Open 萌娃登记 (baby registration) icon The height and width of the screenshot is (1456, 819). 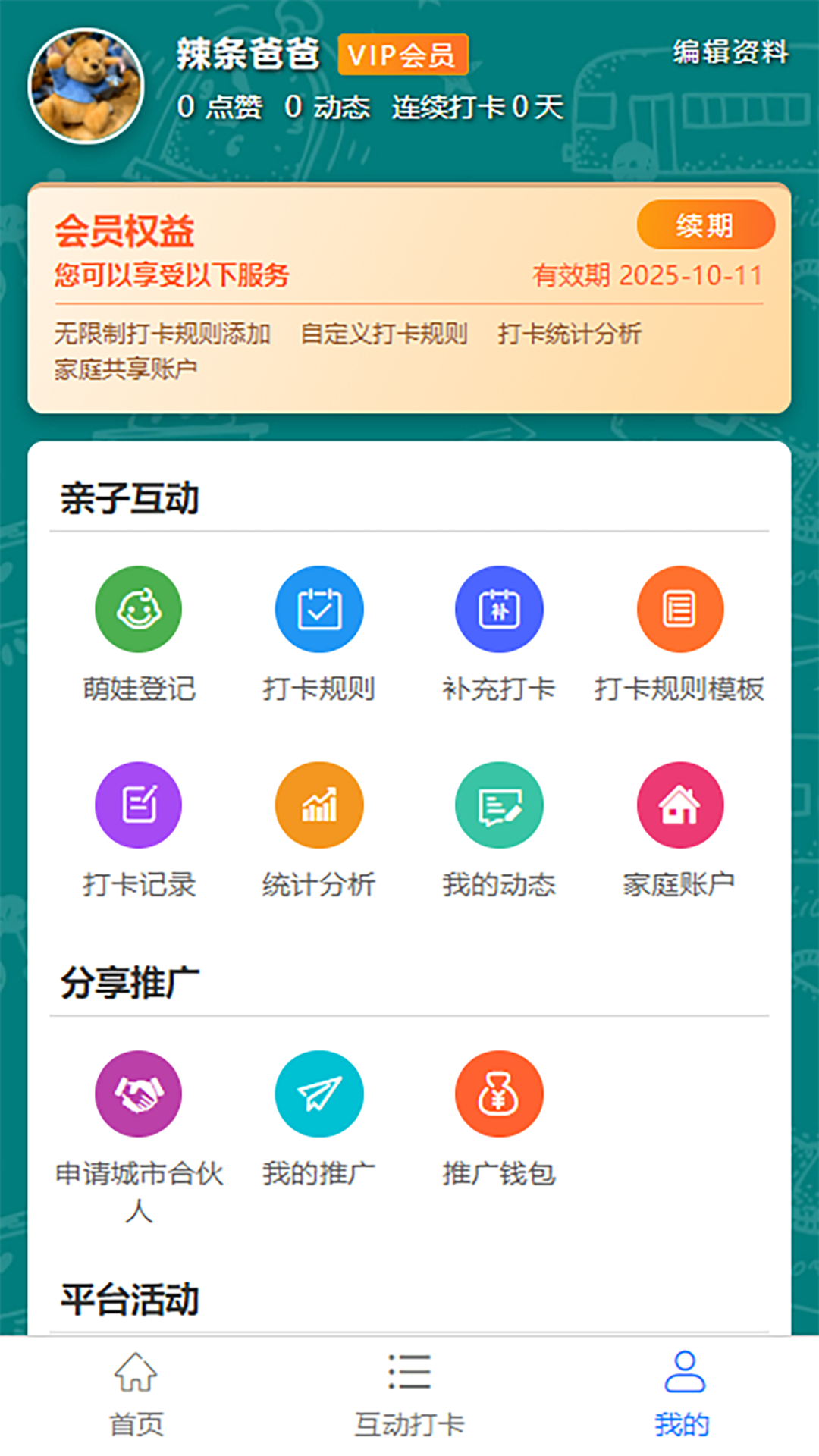click(x=137, y=608)
